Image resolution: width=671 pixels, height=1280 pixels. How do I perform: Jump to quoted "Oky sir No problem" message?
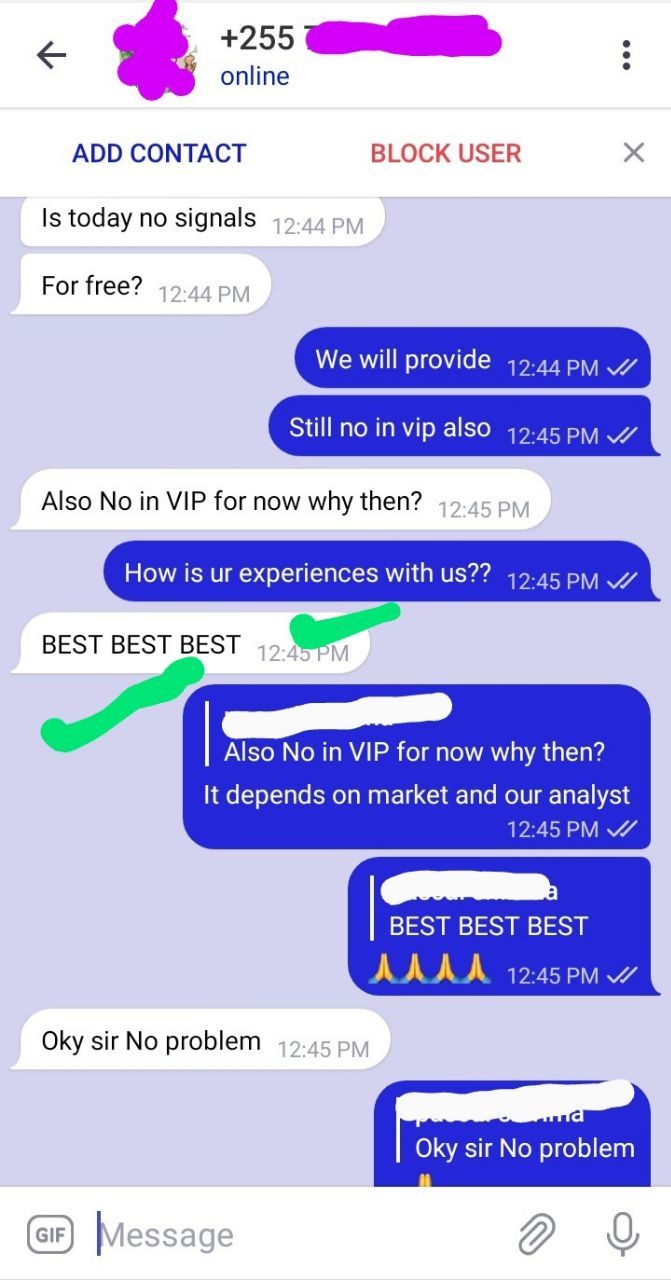[522, 1135]
